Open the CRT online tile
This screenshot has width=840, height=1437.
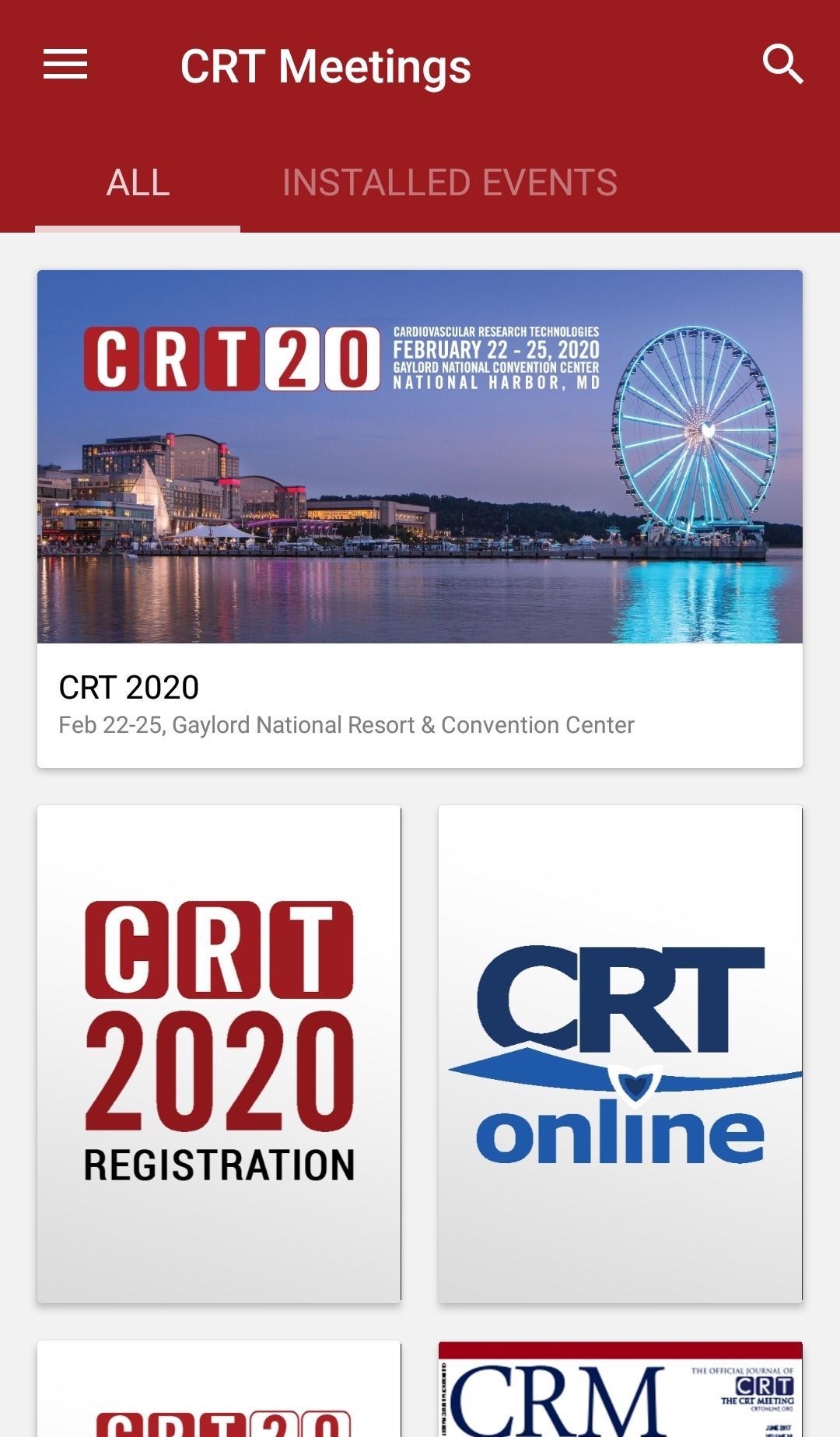point(620,1053)
